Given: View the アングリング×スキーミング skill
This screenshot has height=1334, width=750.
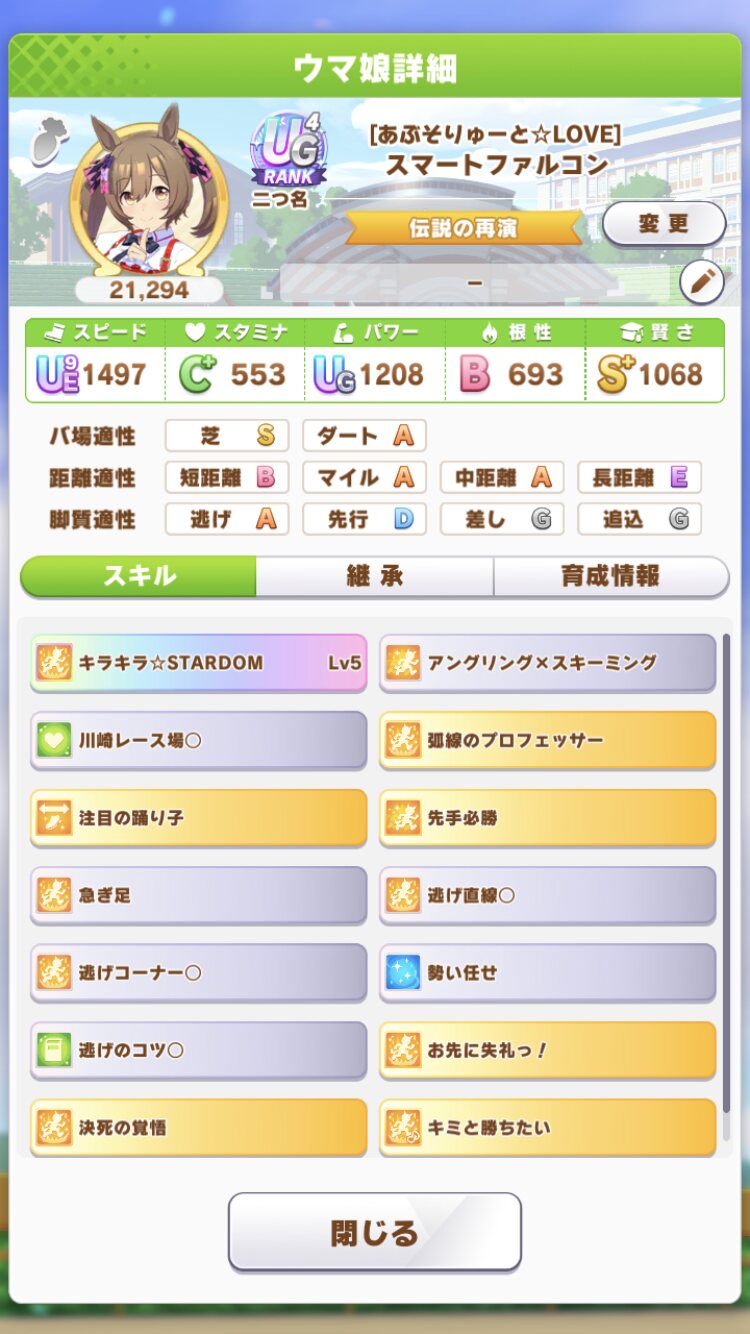Looking at the screenshot, I should pyautogui.click(x=547, y=662).
